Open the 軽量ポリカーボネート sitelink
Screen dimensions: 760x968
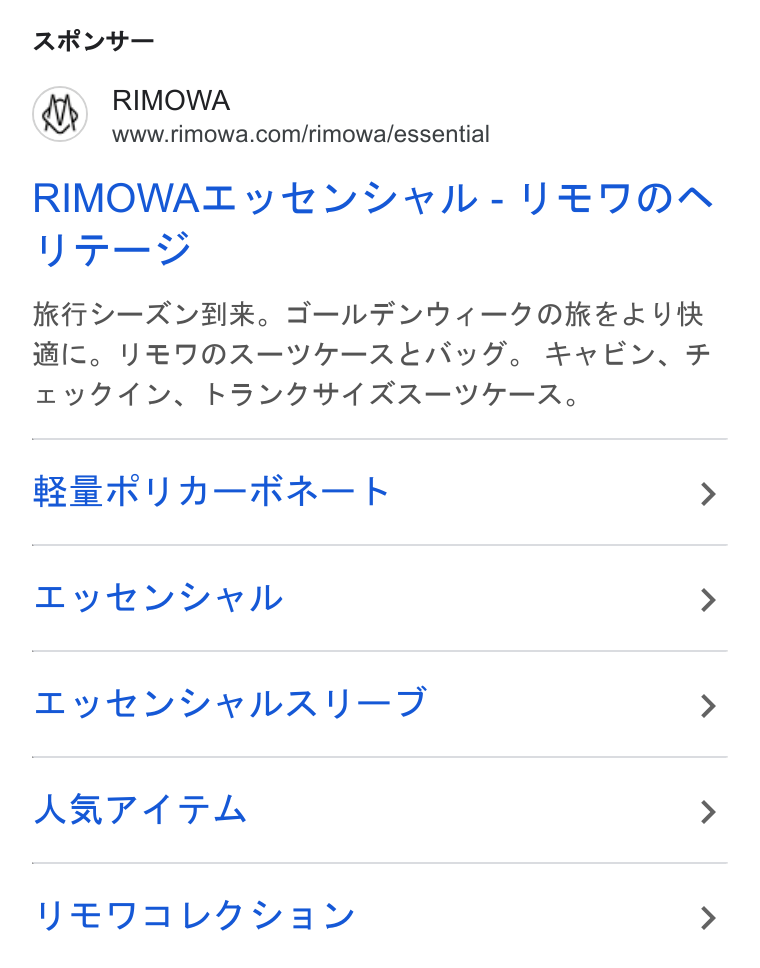click(x=380, y=493)
